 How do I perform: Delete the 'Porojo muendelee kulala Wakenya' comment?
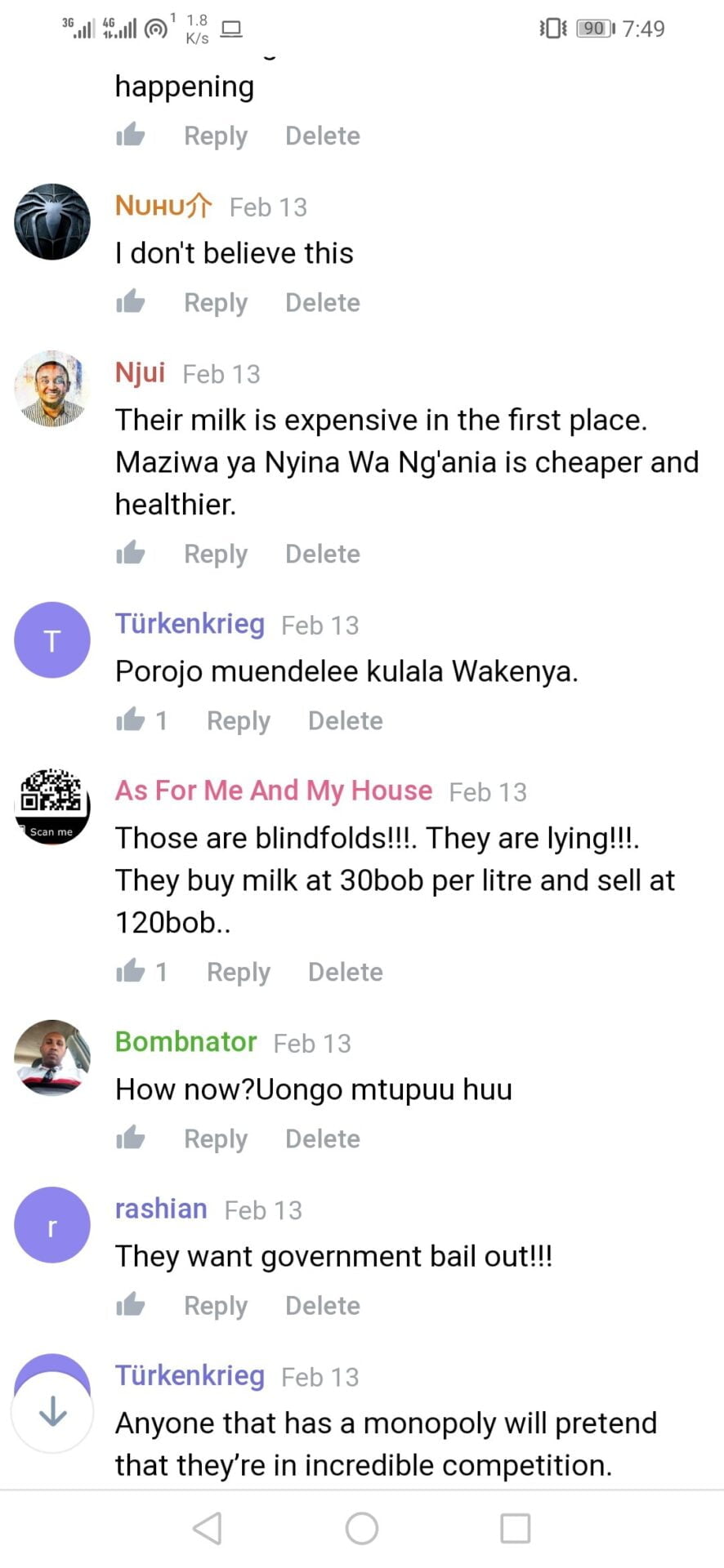(345, 721)
